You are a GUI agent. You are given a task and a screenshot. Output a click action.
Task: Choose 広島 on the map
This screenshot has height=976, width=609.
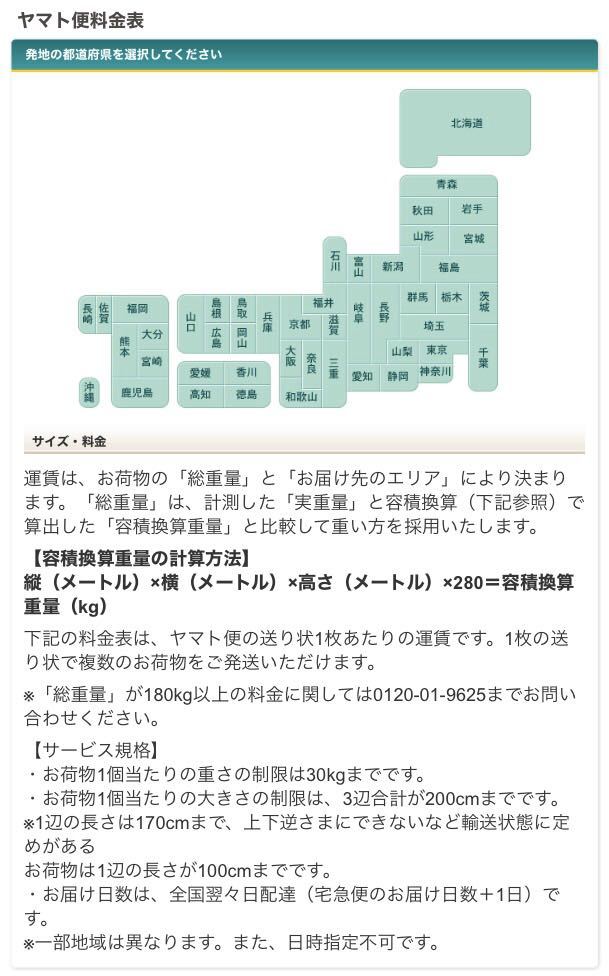[x=216, y=337]
